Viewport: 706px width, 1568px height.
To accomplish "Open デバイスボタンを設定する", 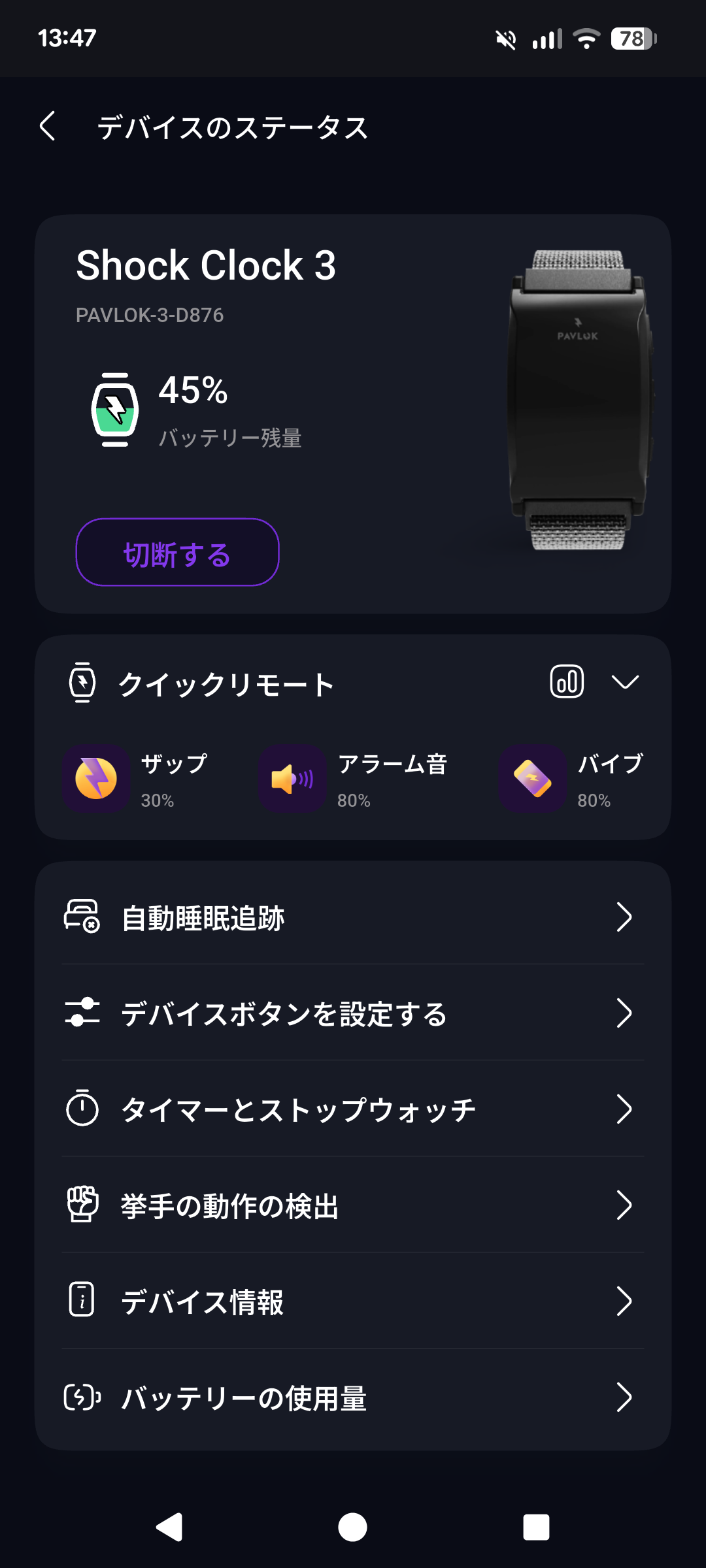I will coord(353,1013).
